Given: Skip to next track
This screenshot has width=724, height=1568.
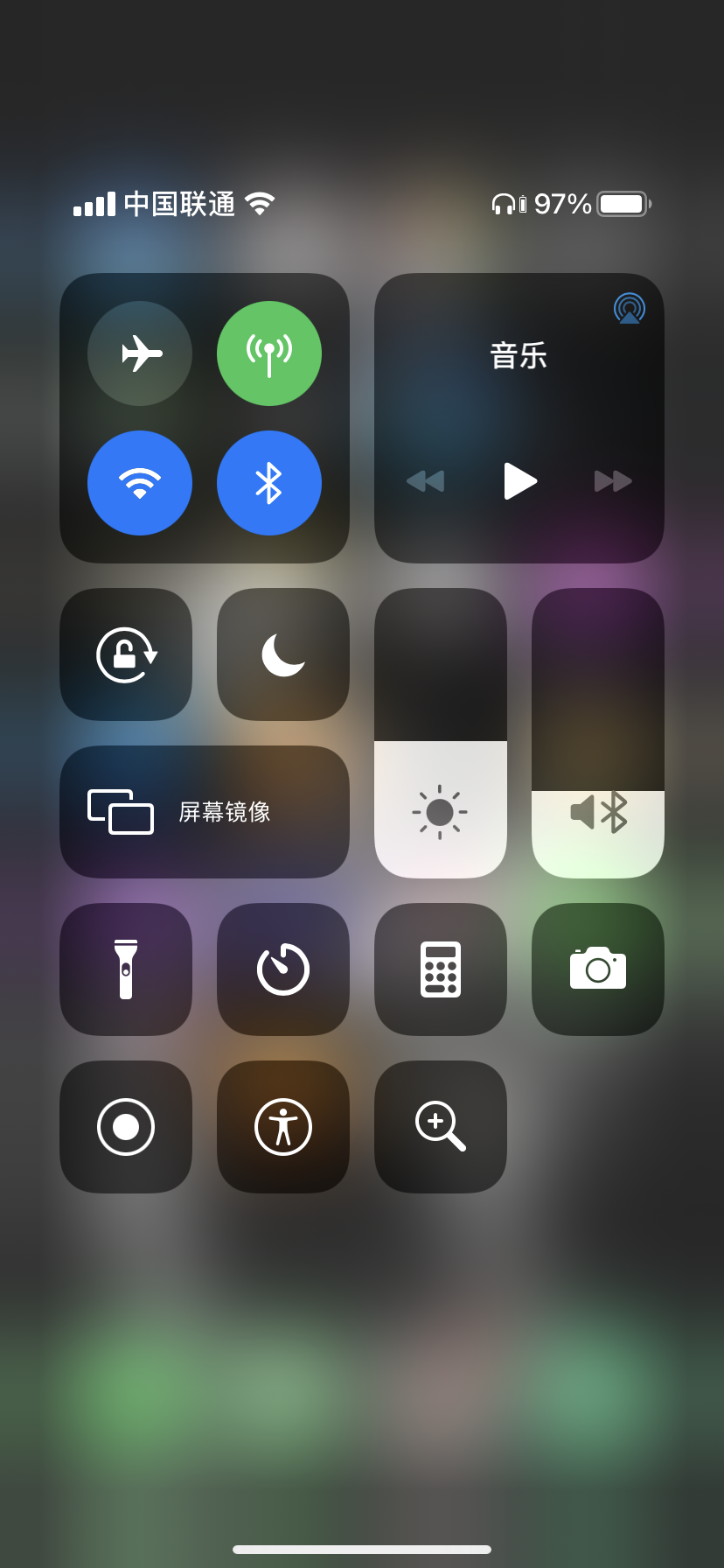Looking at the screenshot, I should (613, 480).
